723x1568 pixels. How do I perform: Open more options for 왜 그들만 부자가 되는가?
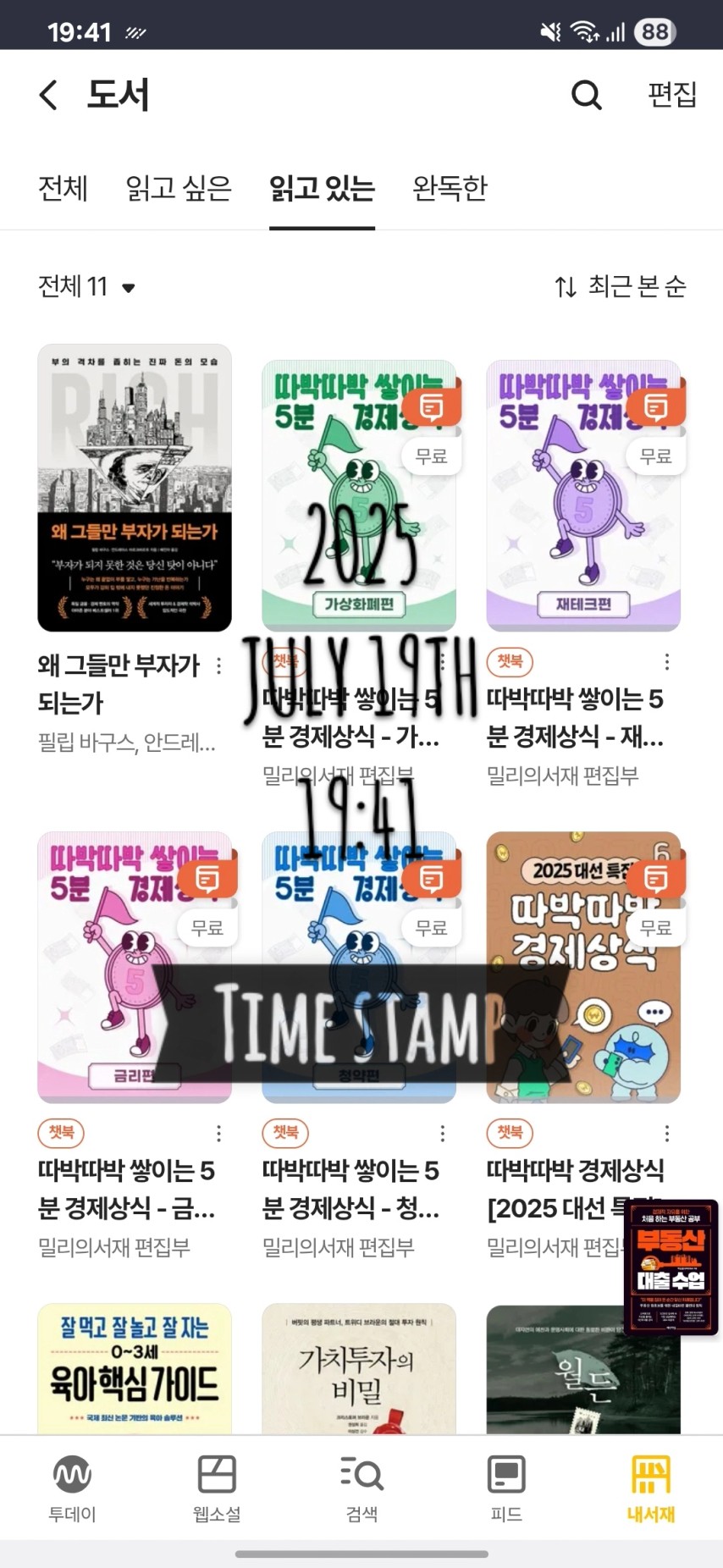[219, 666]
